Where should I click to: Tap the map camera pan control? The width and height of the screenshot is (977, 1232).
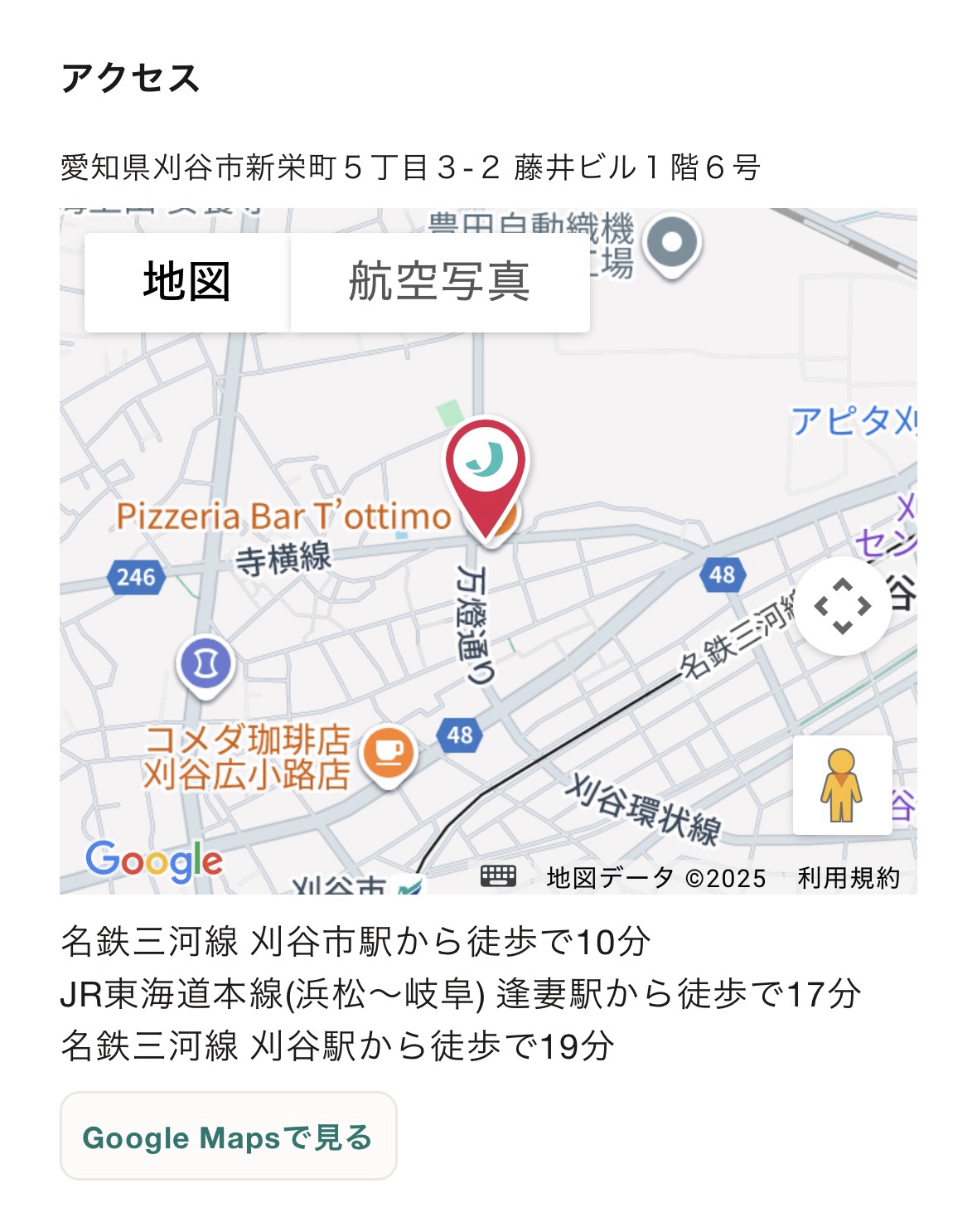843,606
